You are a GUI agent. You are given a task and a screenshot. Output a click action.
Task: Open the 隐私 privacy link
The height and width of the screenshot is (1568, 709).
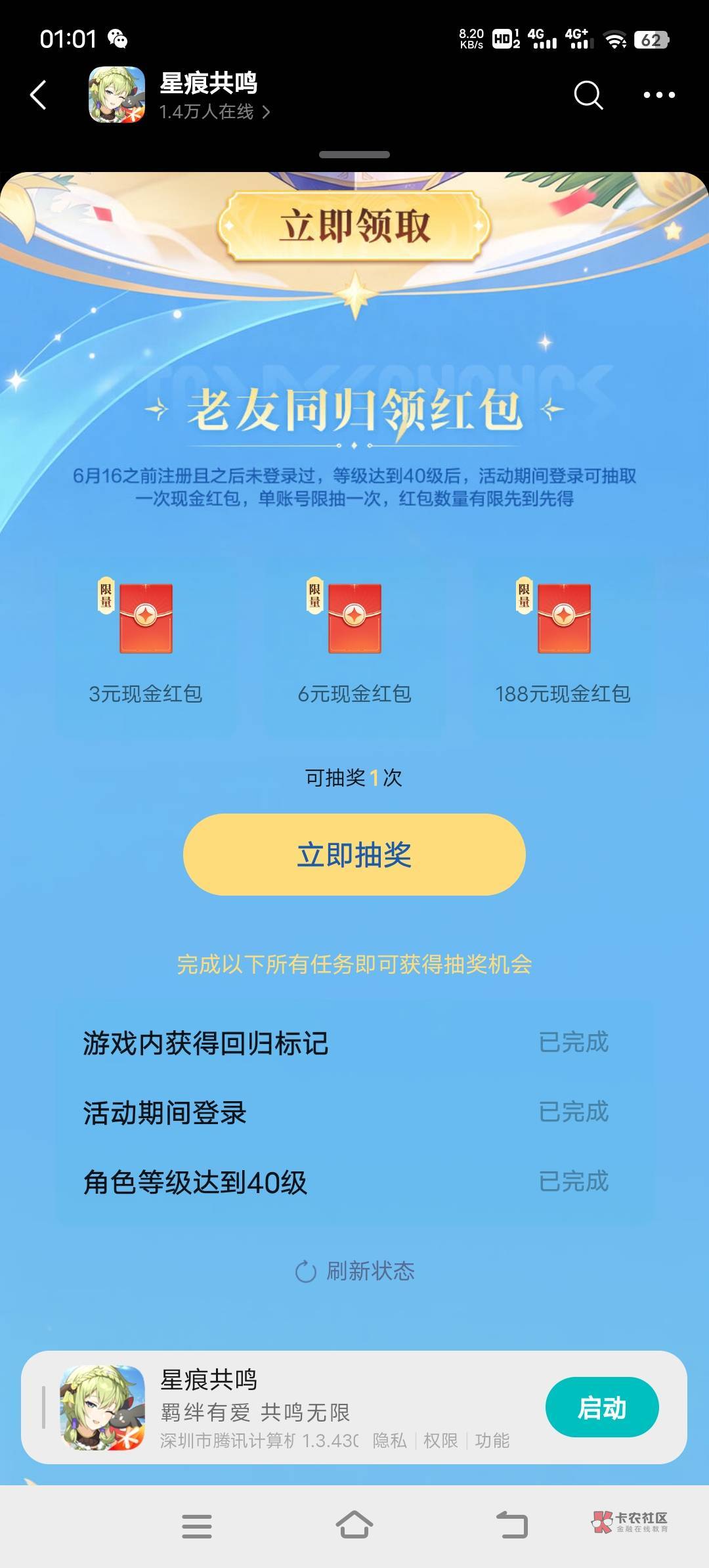[x=389, y=1441]
